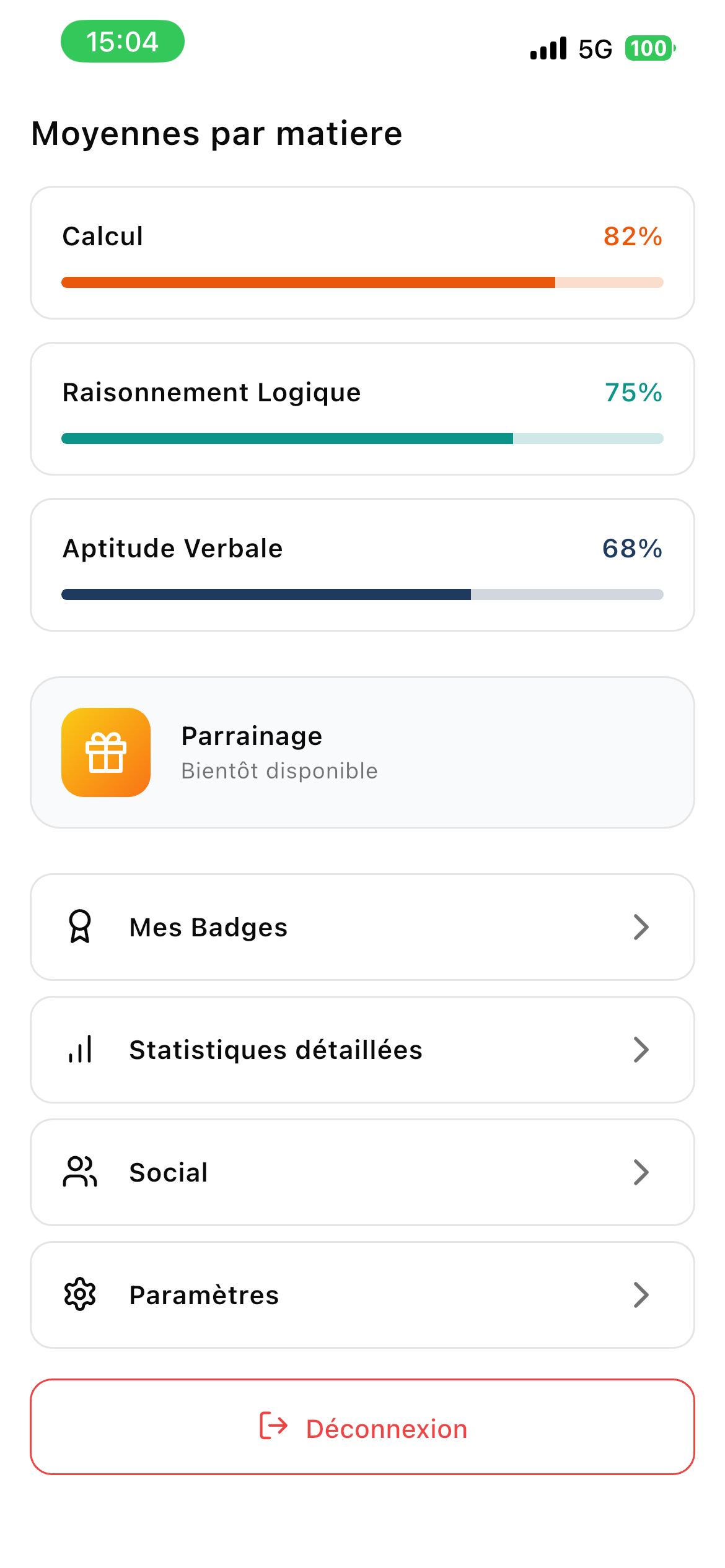Image resolution: width=725 pixels, height=1568 pixels.
Task: Tap the 5G network indicator
Action: (594, 48)
